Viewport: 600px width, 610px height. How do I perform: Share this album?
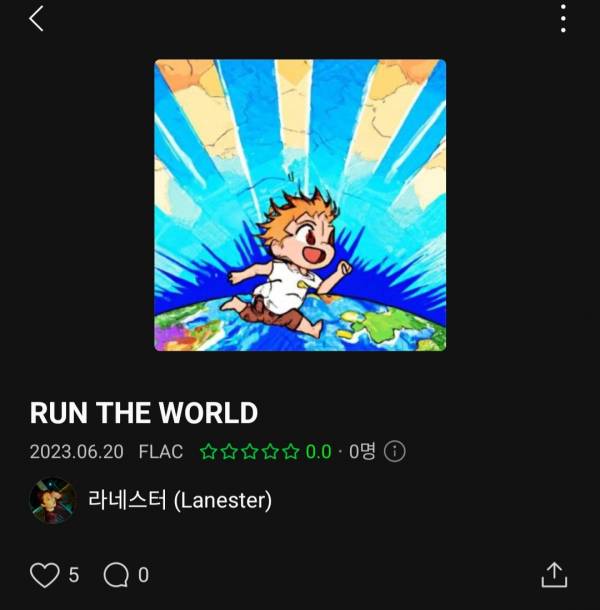554,575
